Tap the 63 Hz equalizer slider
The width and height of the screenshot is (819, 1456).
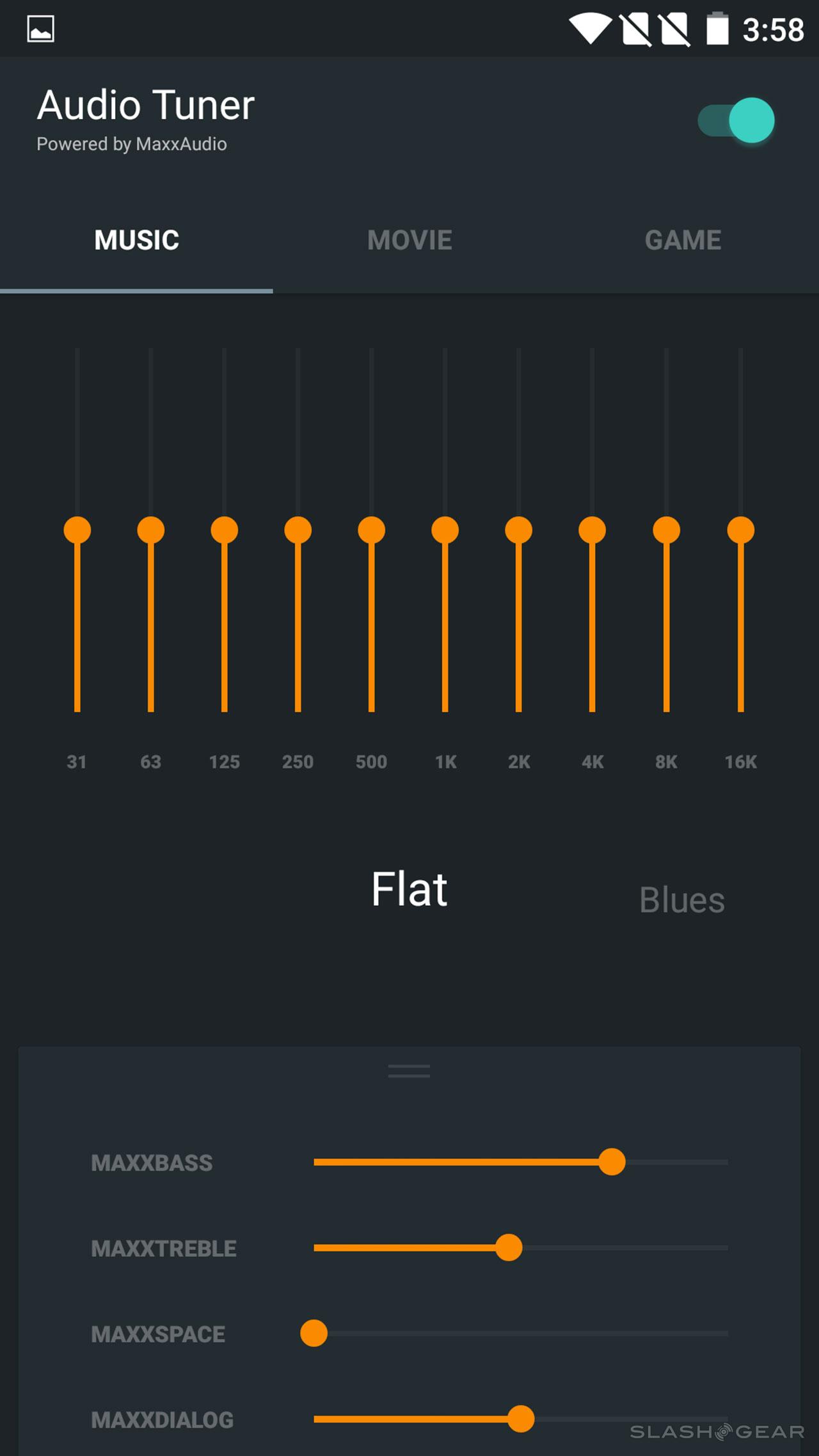(x=151, y=530)
